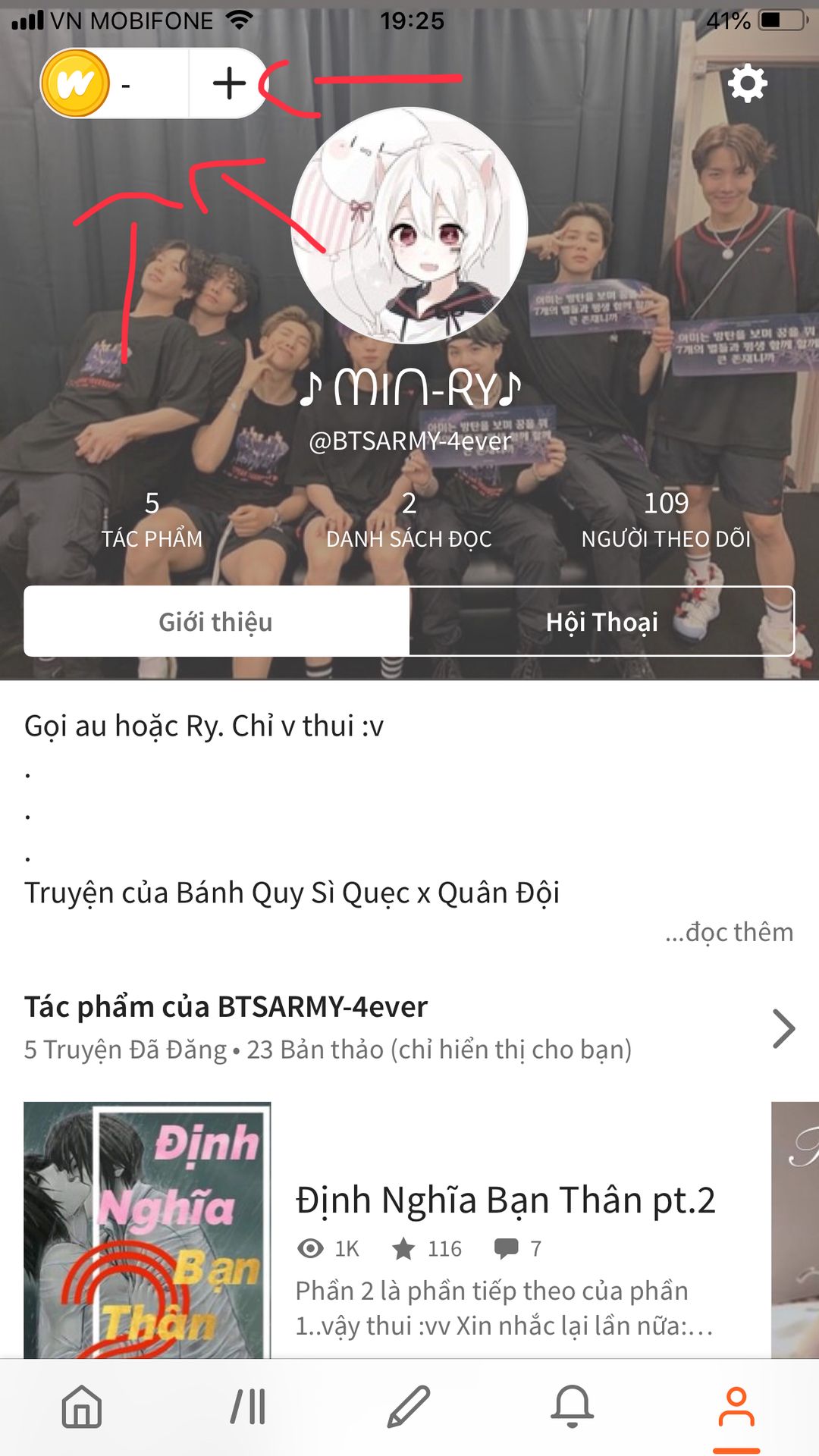Tap the Profile tab
The height and width of the screenshot is (1456, 819).
click(x=736, y=1407)
